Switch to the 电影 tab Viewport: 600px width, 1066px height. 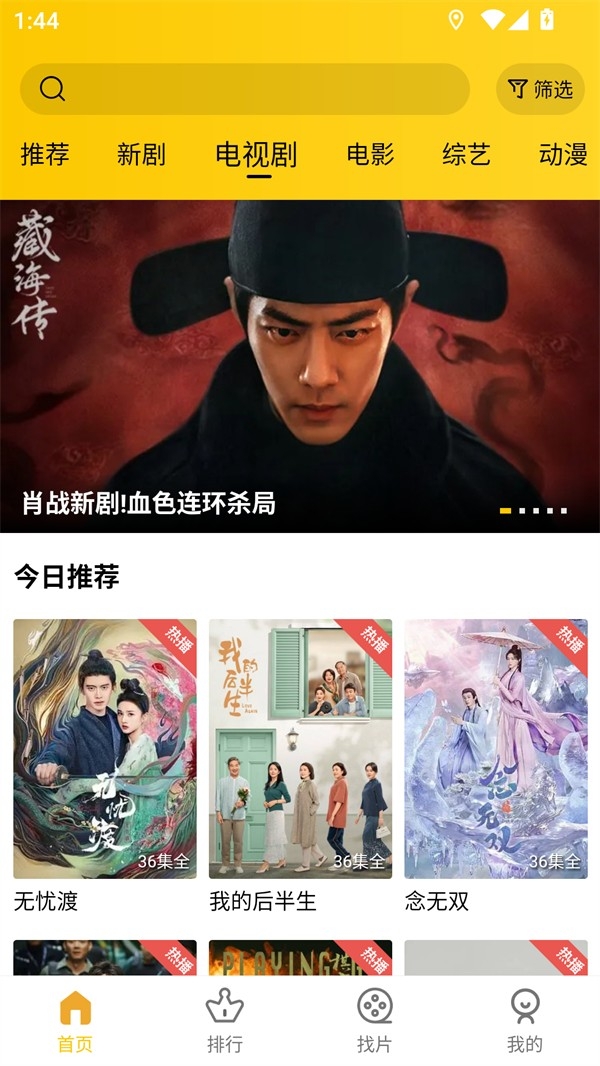[370, 155]
